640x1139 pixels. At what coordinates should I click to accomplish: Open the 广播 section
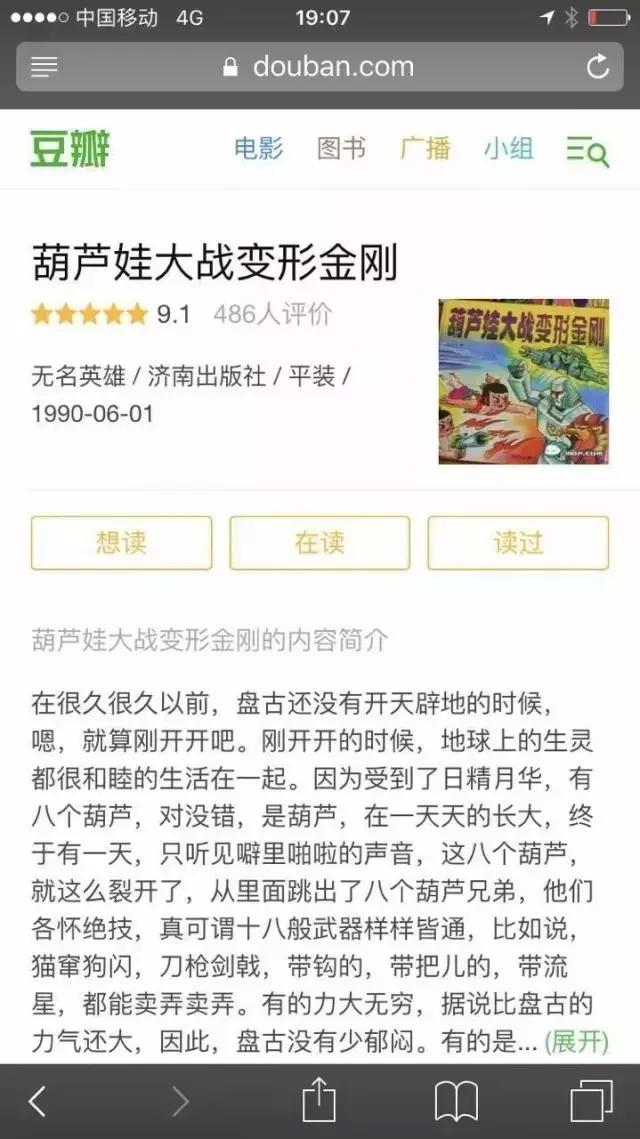coord(425,149)
